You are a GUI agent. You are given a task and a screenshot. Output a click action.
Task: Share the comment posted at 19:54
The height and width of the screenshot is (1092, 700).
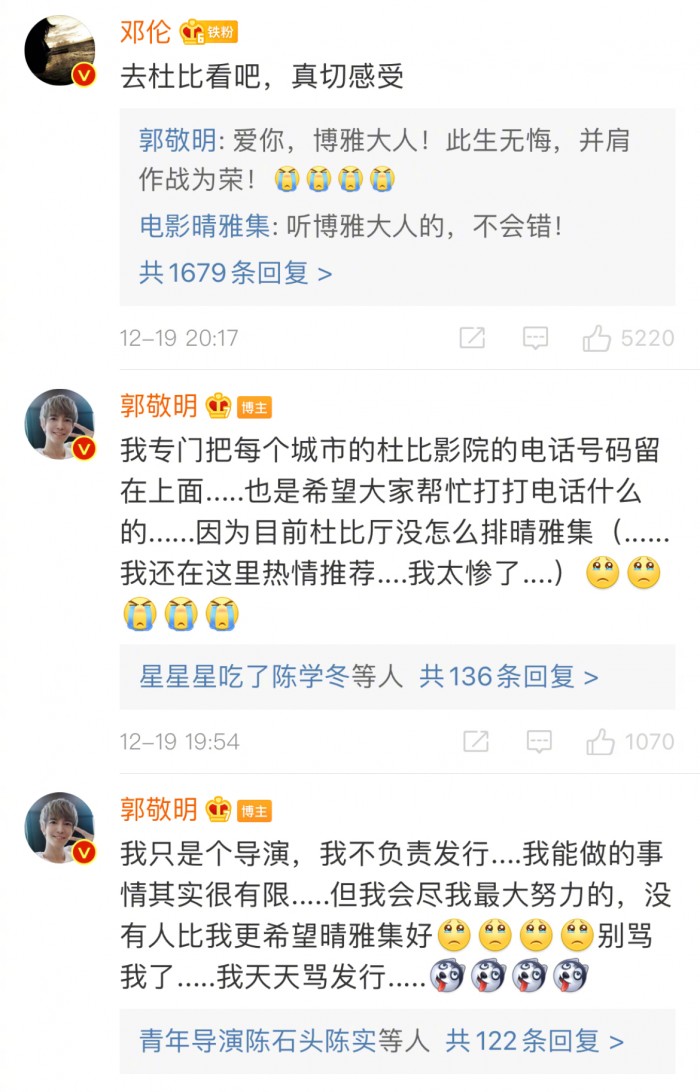476,741
